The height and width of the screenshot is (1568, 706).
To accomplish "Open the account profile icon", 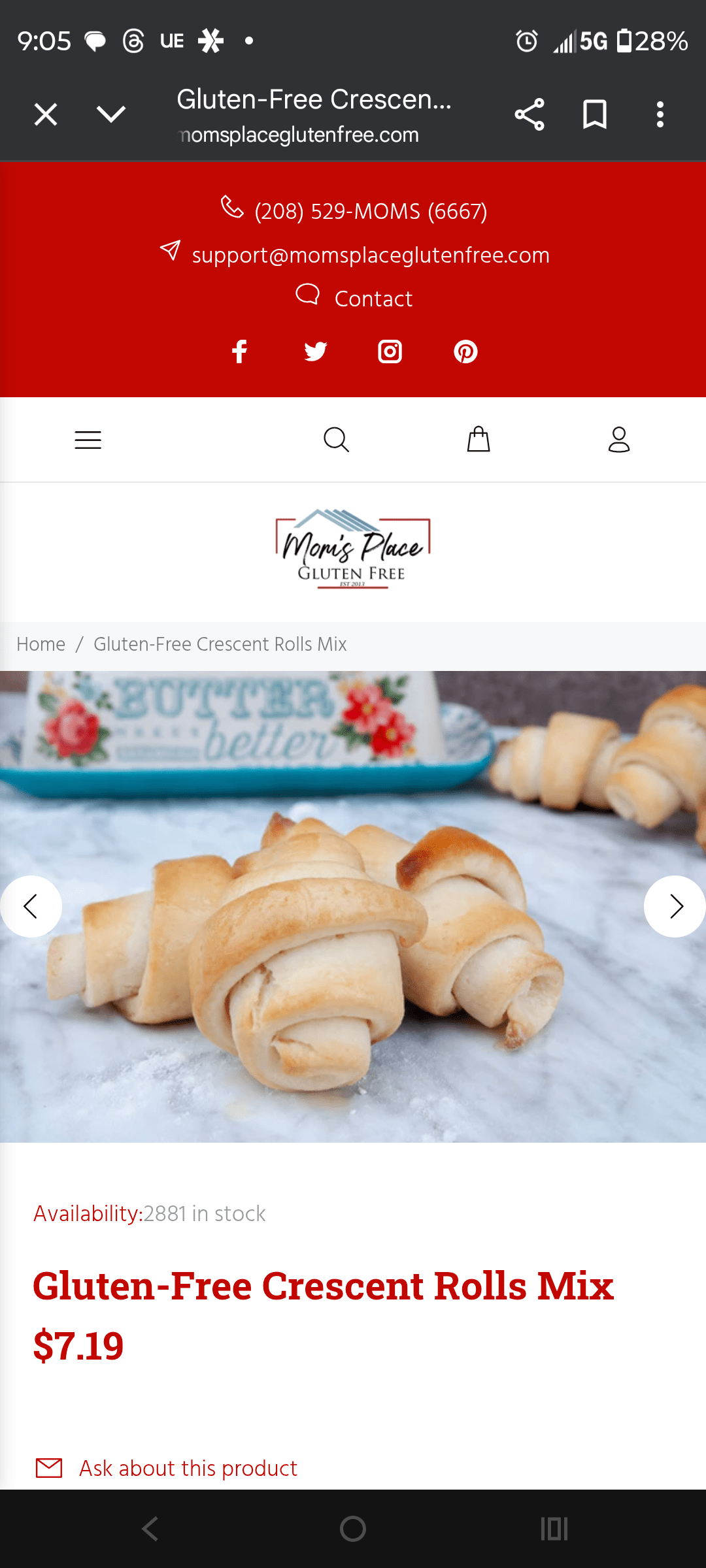I will pyautogui.click(x=619, y=440).
